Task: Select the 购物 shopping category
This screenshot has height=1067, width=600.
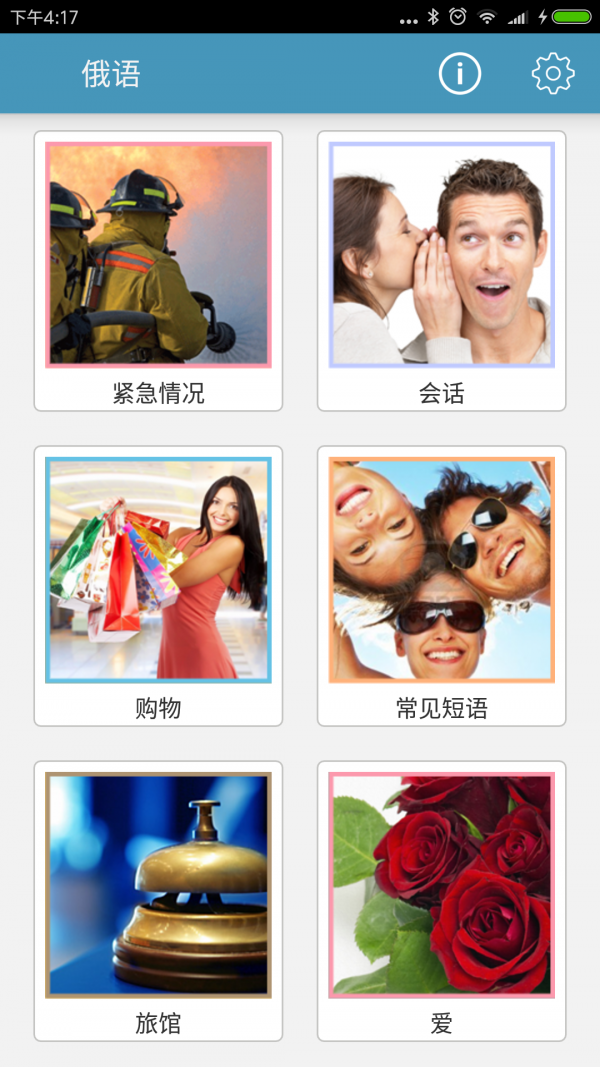Action: click(158, 585)
